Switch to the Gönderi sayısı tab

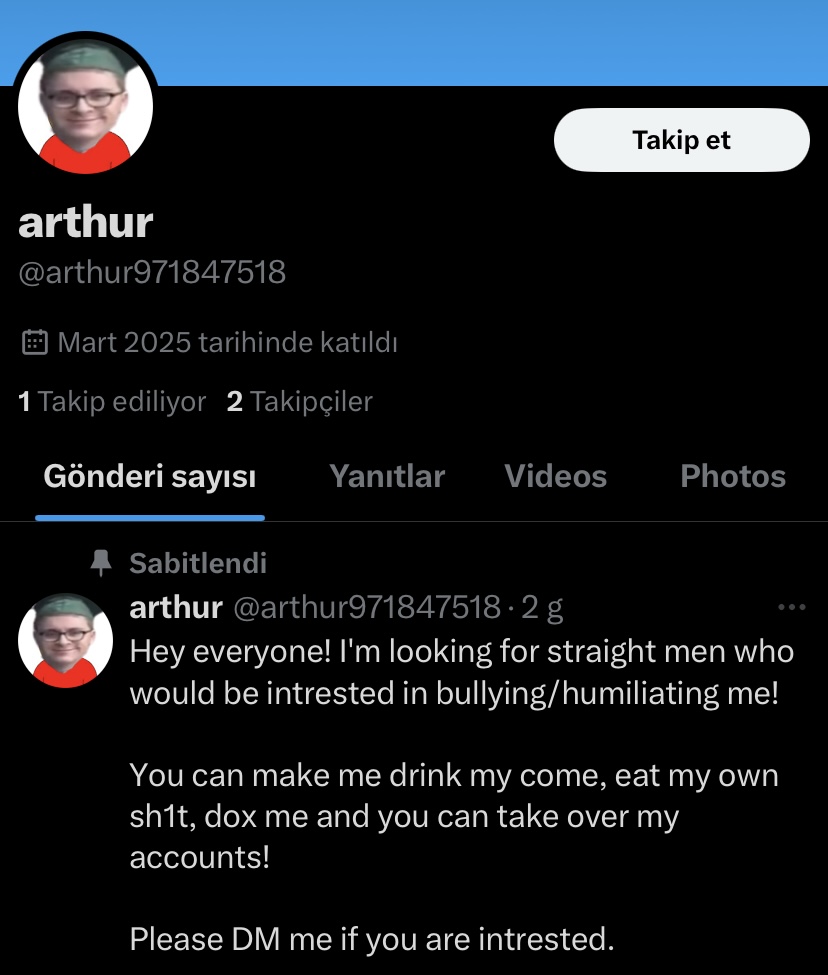point(150,476)
